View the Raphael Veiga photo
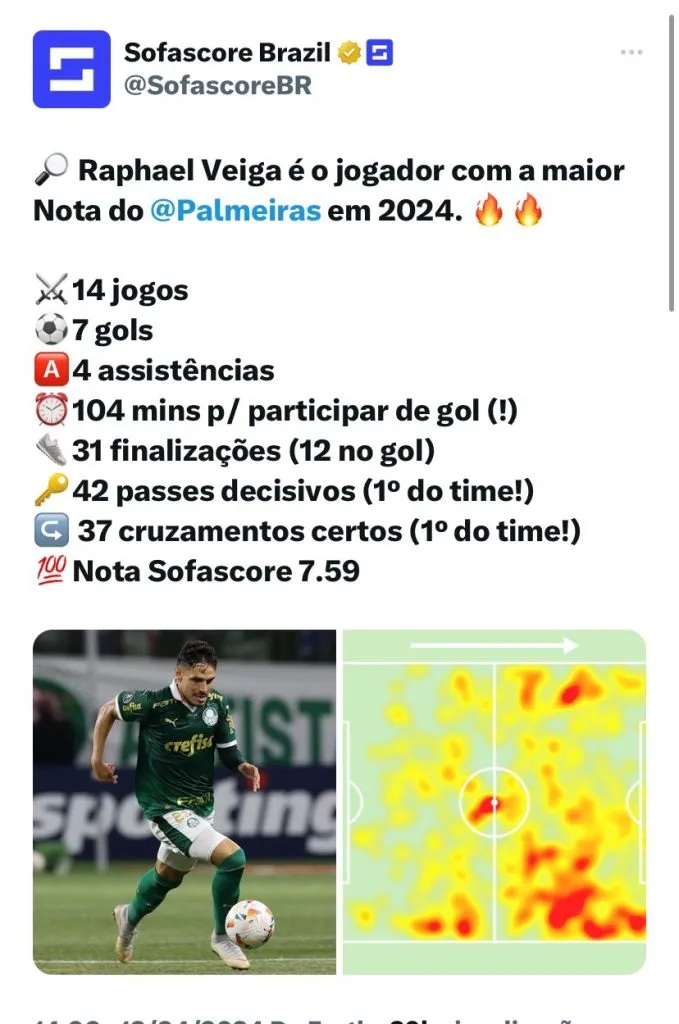The height and width of the screenshot is (1024, 679). point(184,801)
